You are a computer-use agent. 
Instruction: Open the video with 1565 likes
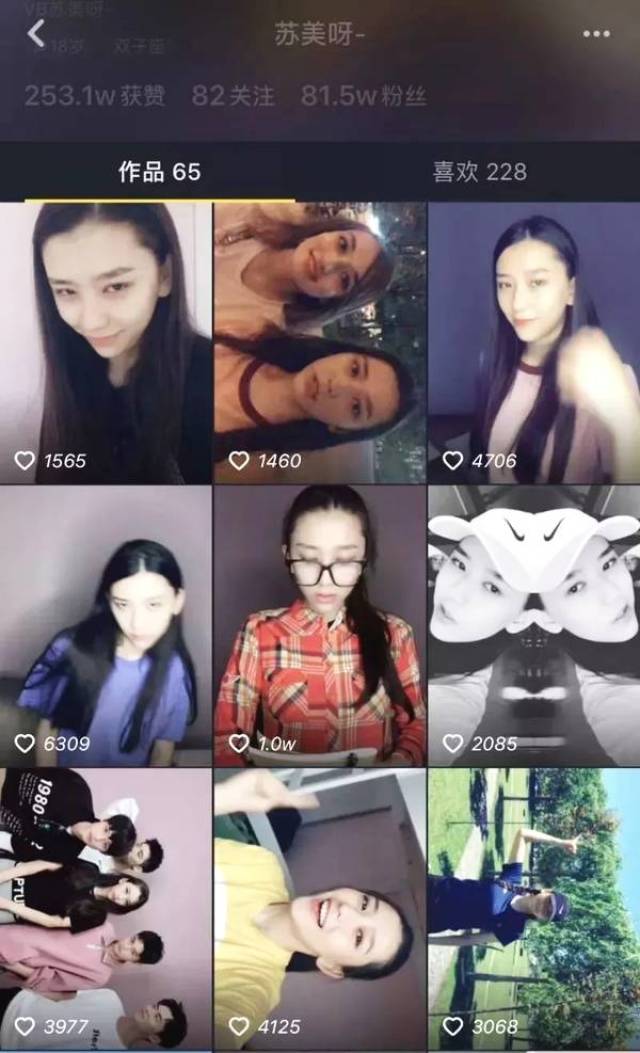(105, 343)
